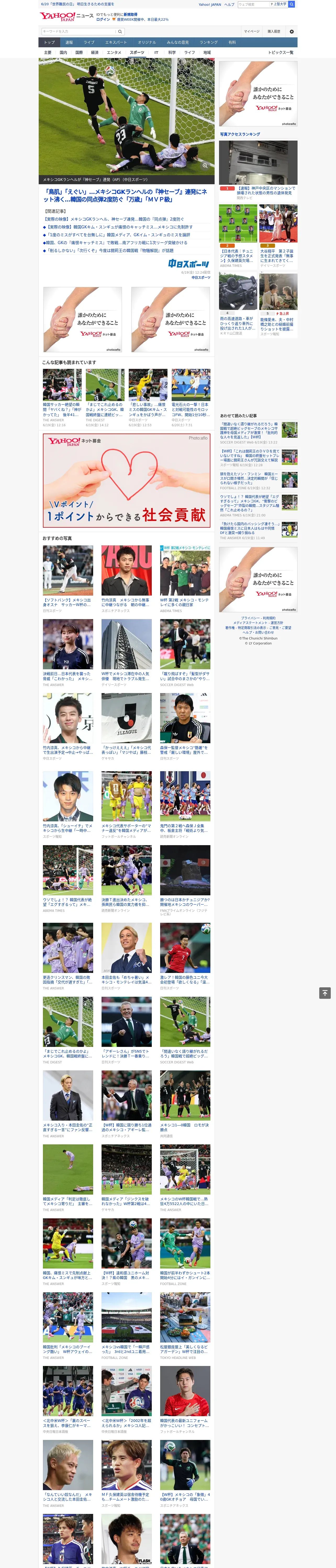Screen dimensions: 336x1568
Task: Open the 中日スポーツ source link
Action: coord(201,278)
